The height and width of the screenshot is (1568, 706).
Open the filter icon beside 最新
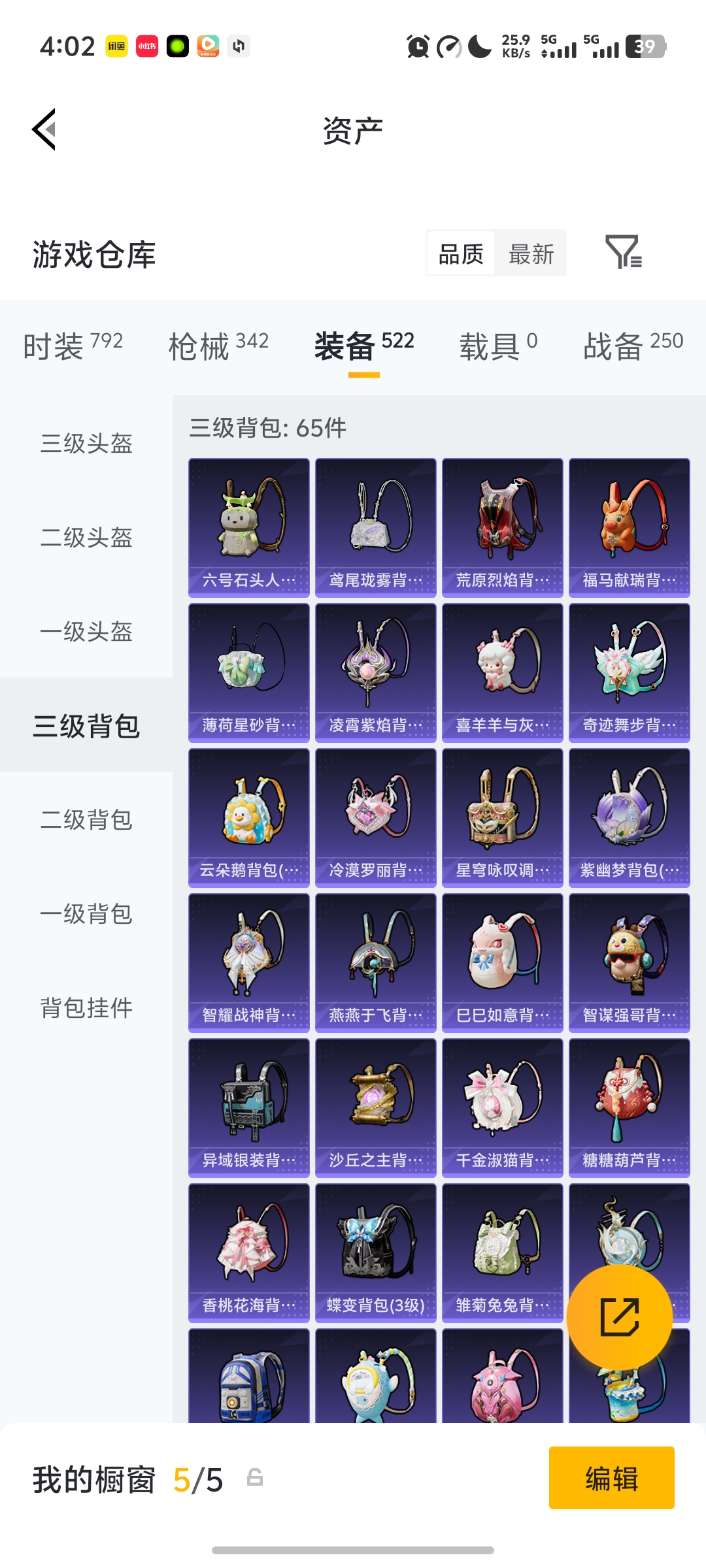click(623, 253)
